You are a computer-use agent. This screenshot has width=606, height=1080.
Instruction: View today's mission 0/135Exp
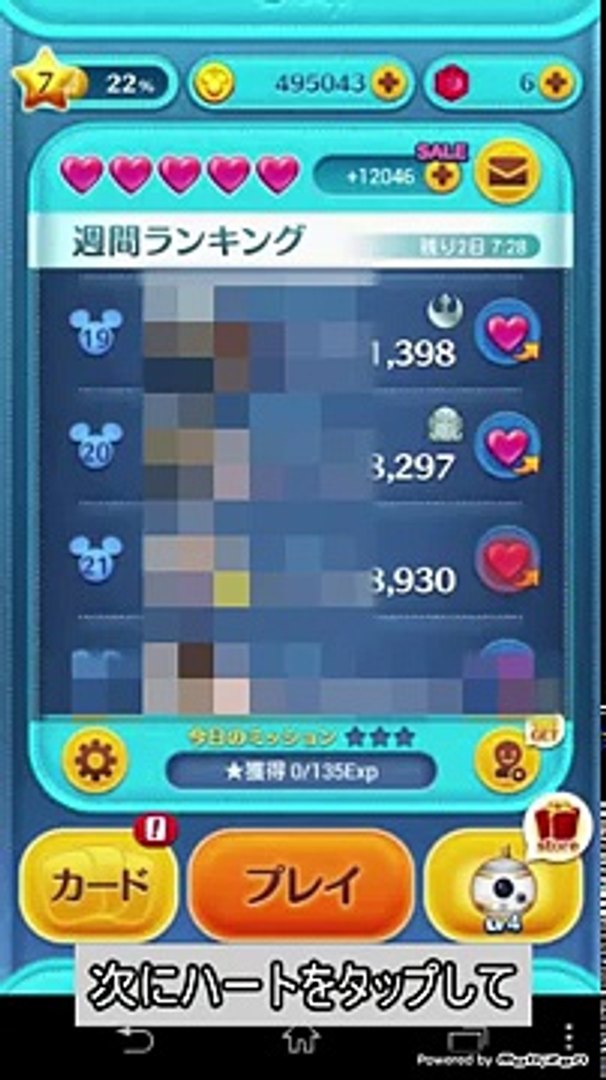(x=300, y=772)
